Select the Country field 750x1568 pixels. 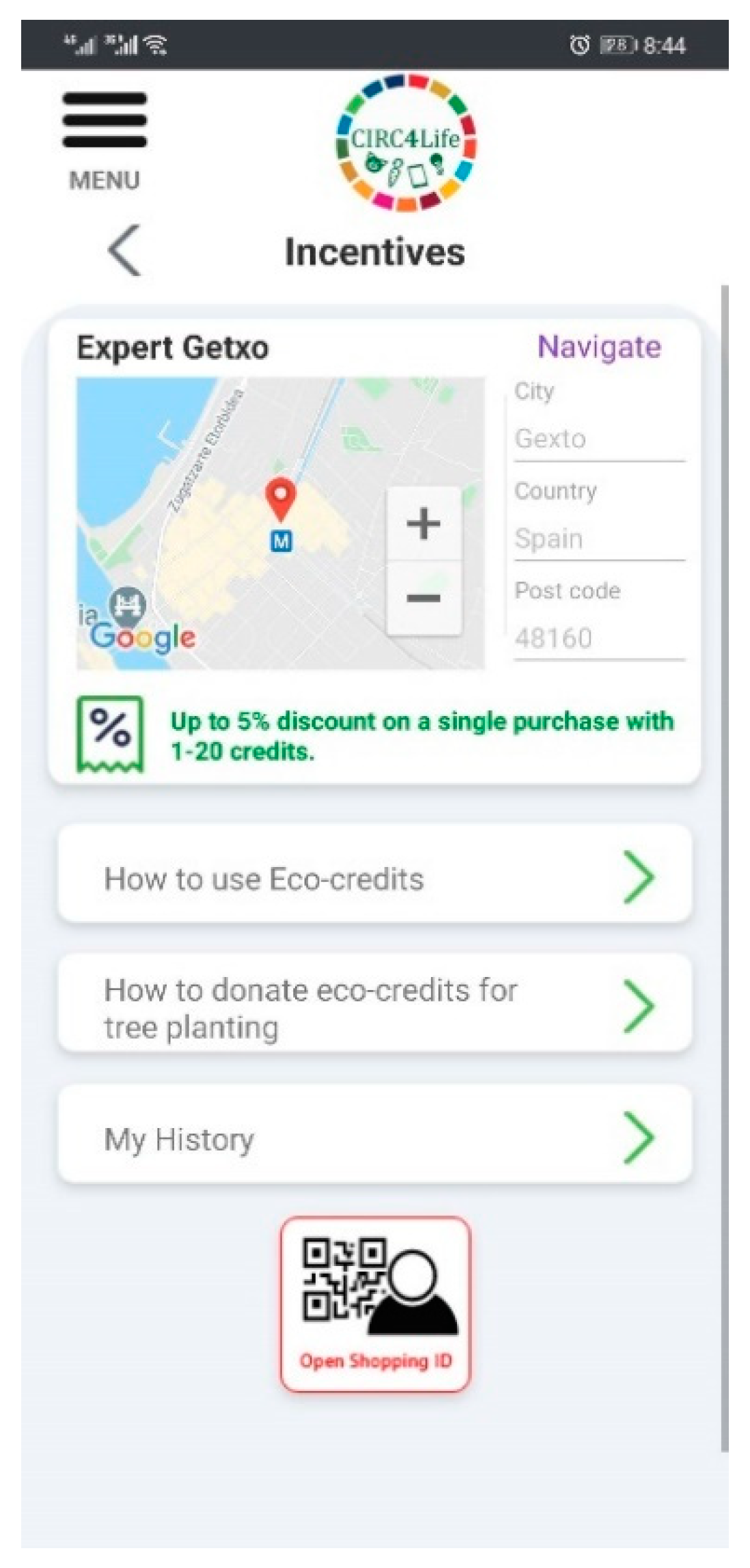tap(598, 538)
